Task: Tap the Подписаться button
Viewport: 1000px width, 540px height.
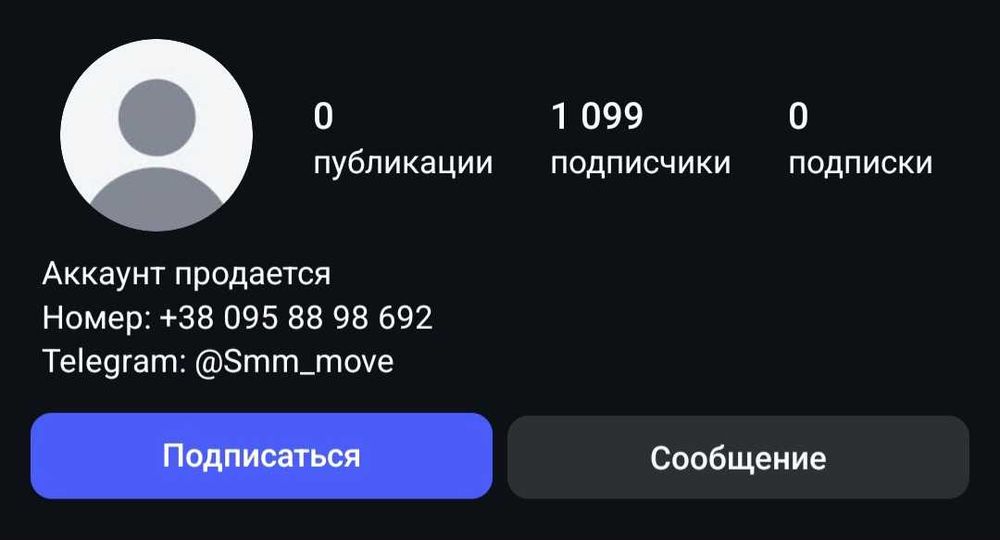Action: [261, 456]
